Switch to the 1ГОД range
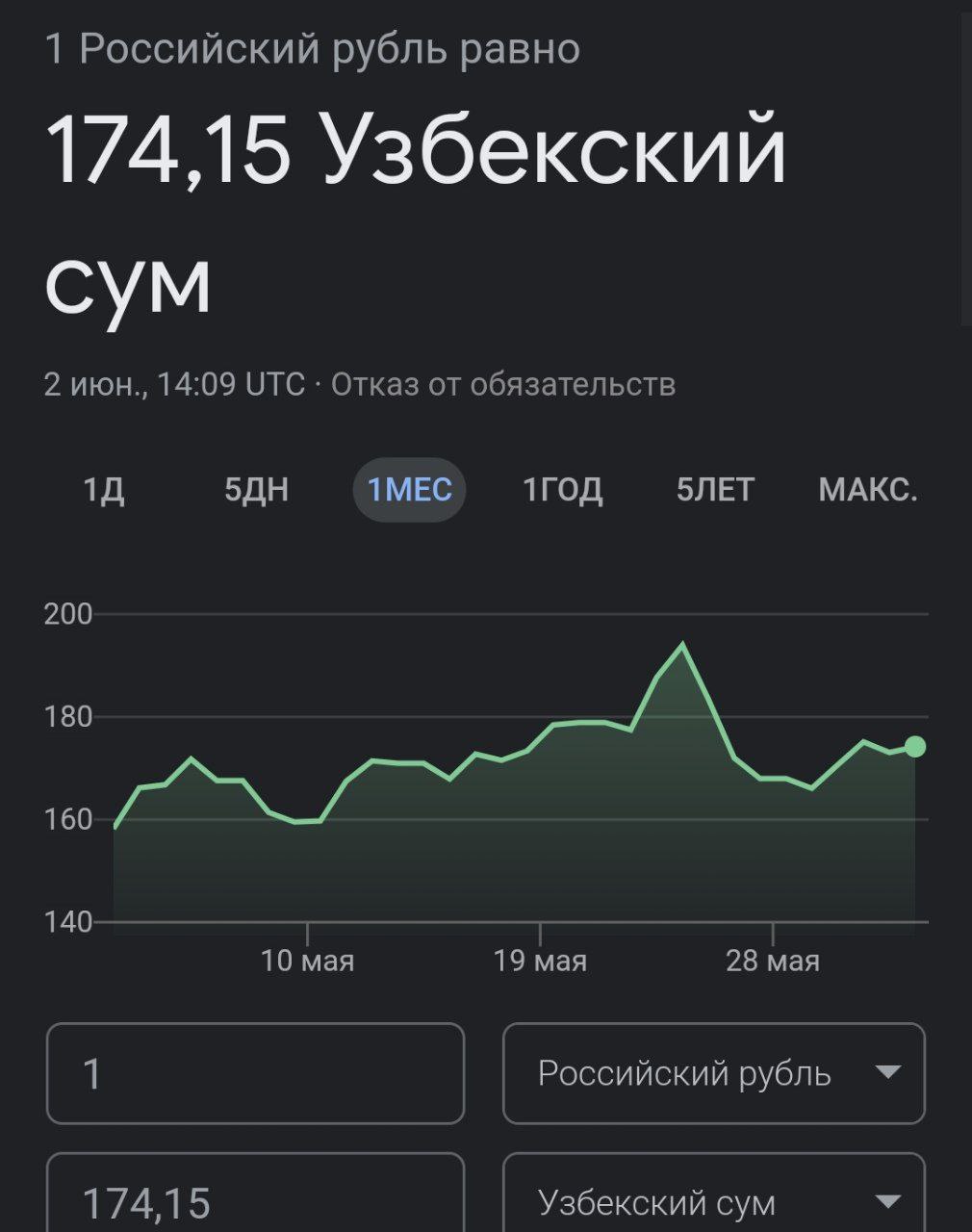Viewport: 972px width, 1232px height. (563, 490)
